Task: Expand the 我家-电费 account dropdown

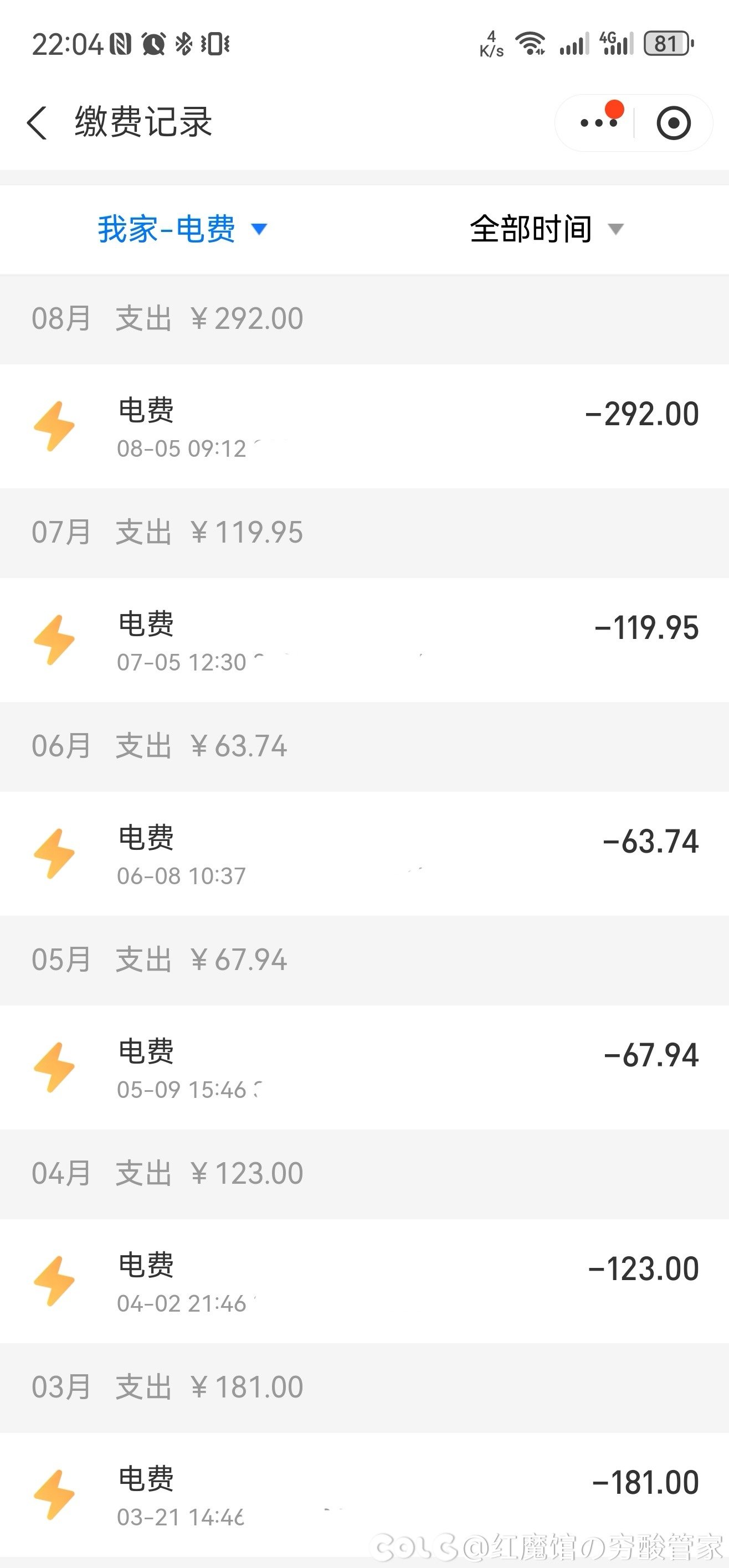Action: 182,229
